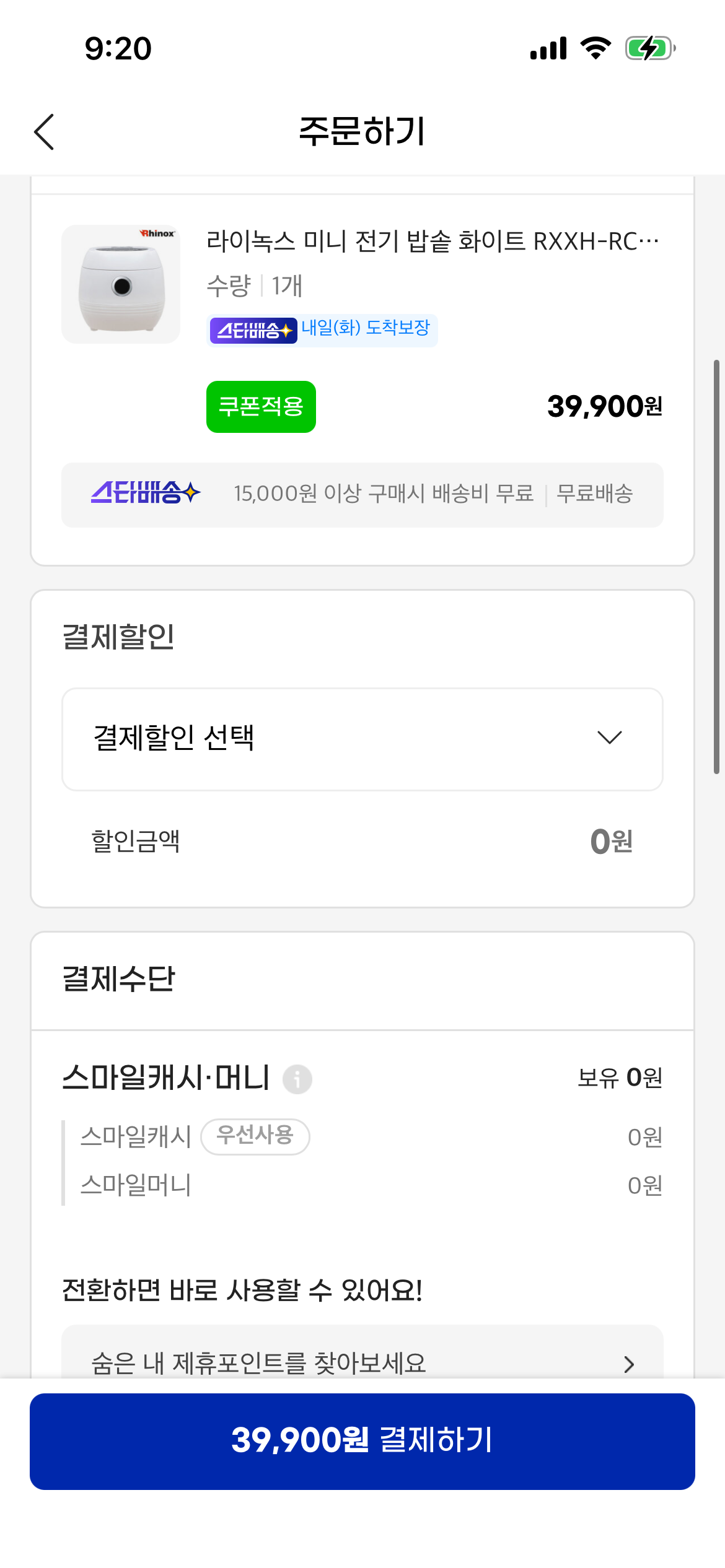This screenshot has height=1568, width=725.
Task: Tap the green 쿠폰적용 button
Action: click(261, 407)
